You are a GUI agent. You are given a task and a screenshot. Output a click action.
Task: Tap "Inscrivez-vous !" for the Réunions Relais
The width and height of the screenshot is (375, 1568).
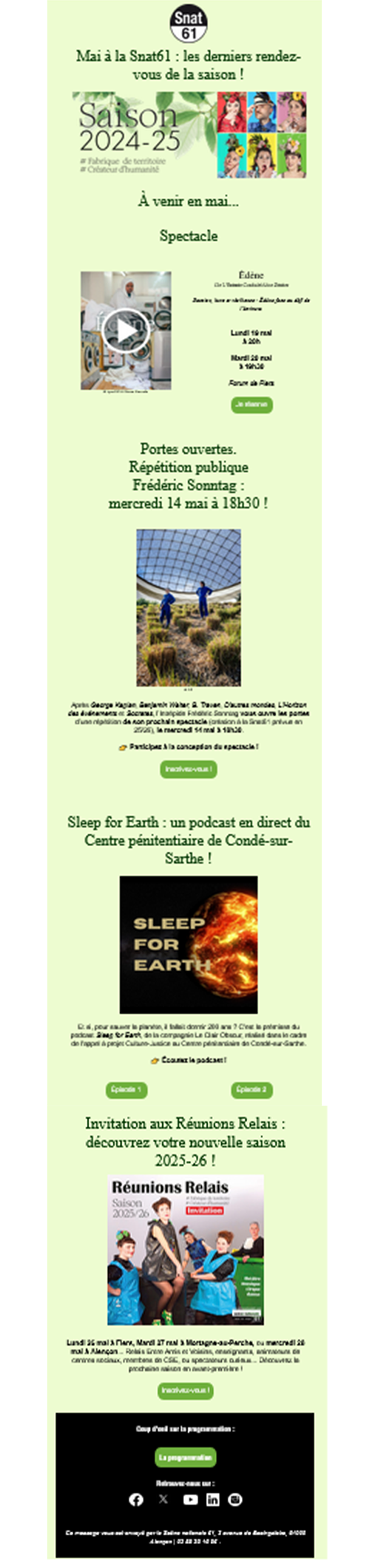[185, 1391]
